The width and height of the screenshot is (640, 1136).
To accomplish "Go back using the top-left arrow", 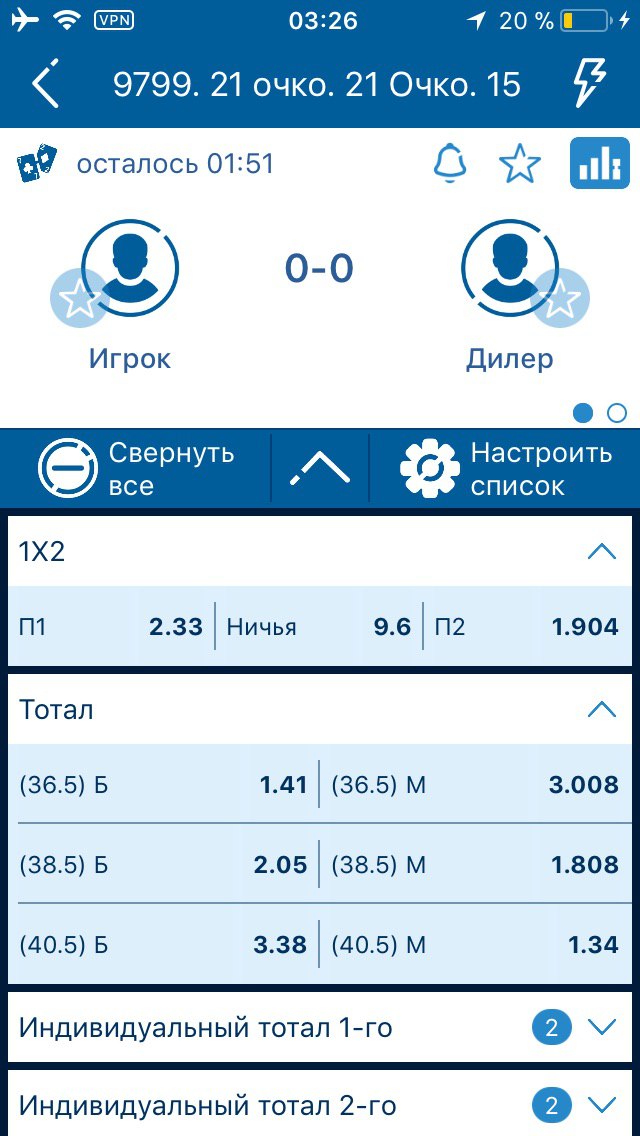I will (45, 85).
